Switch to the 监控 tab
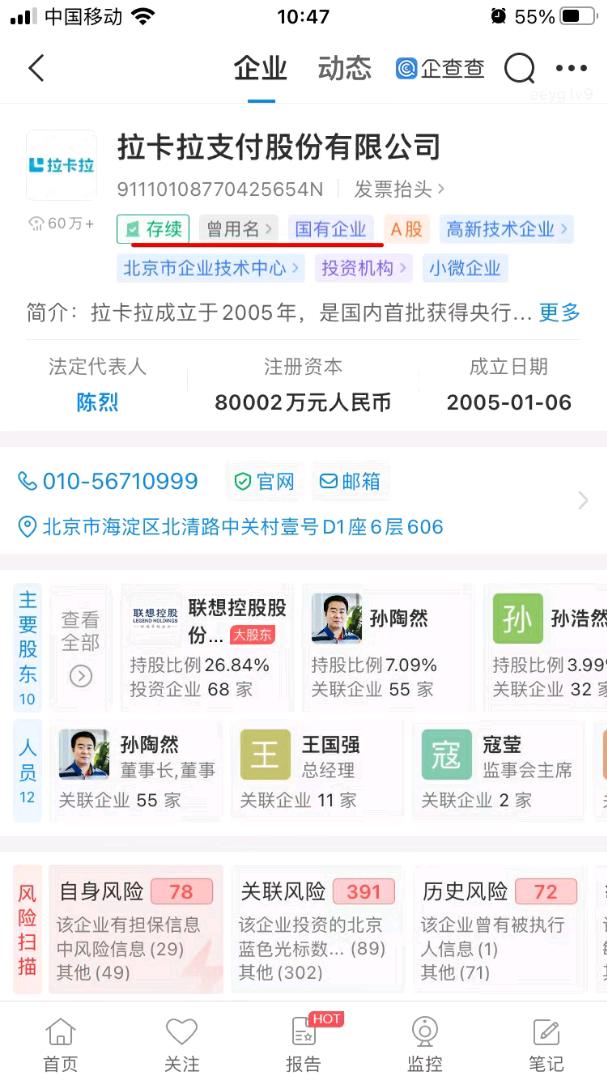Screen dimensions: 607x1080 click(x=424, y=1044)
